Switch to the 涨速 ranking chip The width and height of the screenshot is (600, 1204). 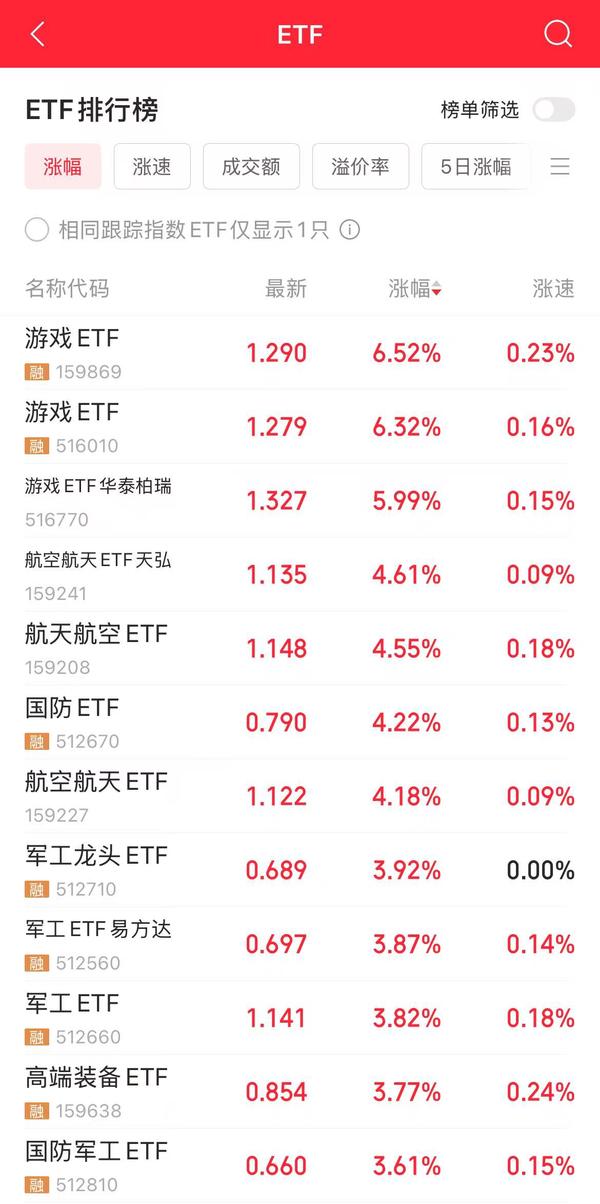point(152,167)
